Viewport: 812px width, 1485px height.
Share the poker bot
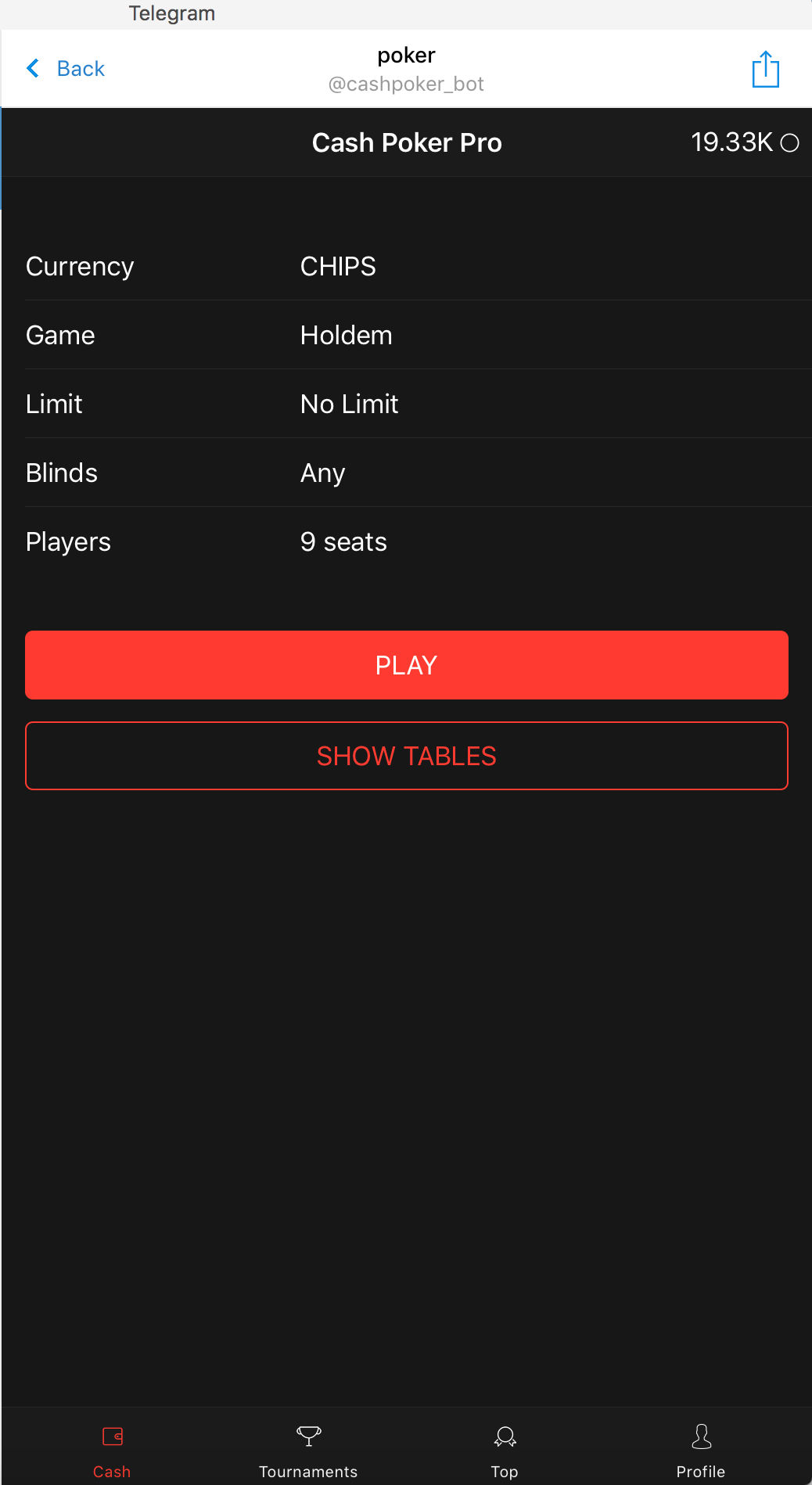tap(765, 70)
